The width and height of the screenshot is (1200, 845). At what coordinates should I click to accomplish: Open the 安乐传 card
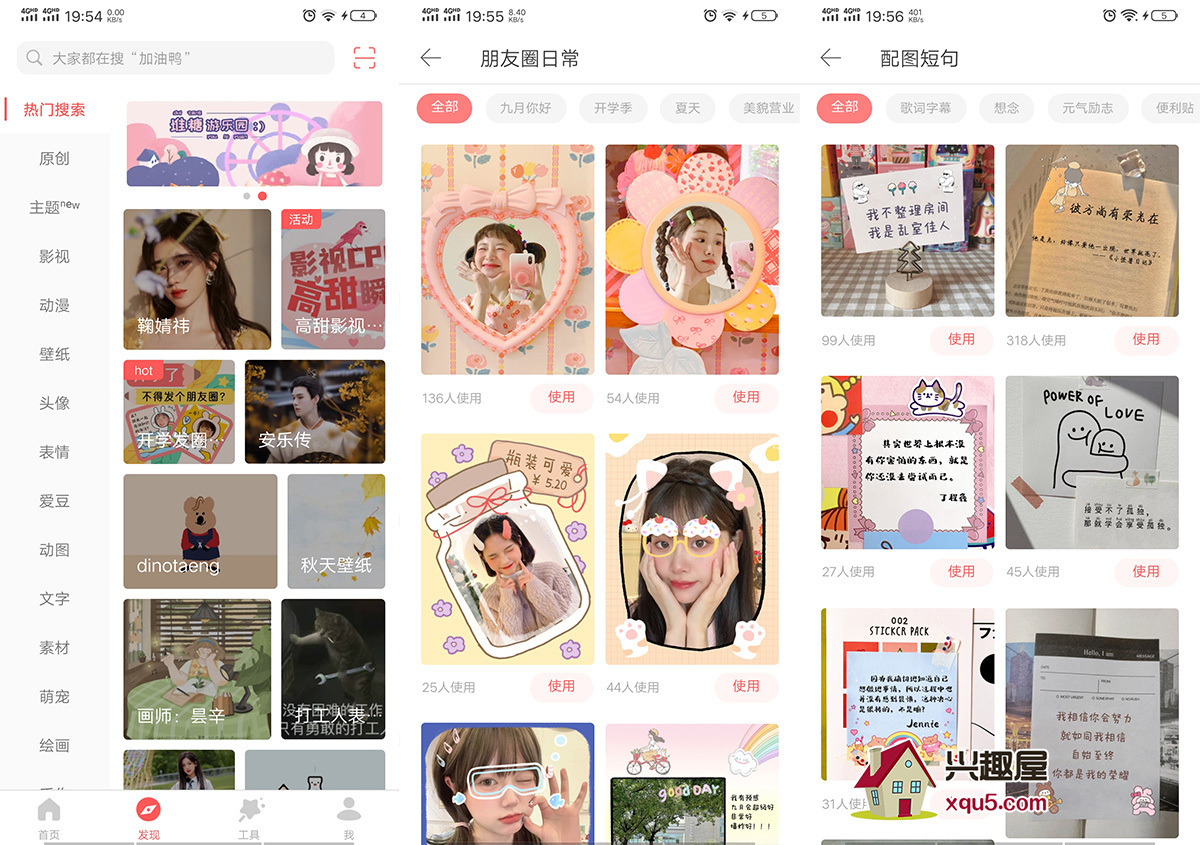[x=314, y=412]
